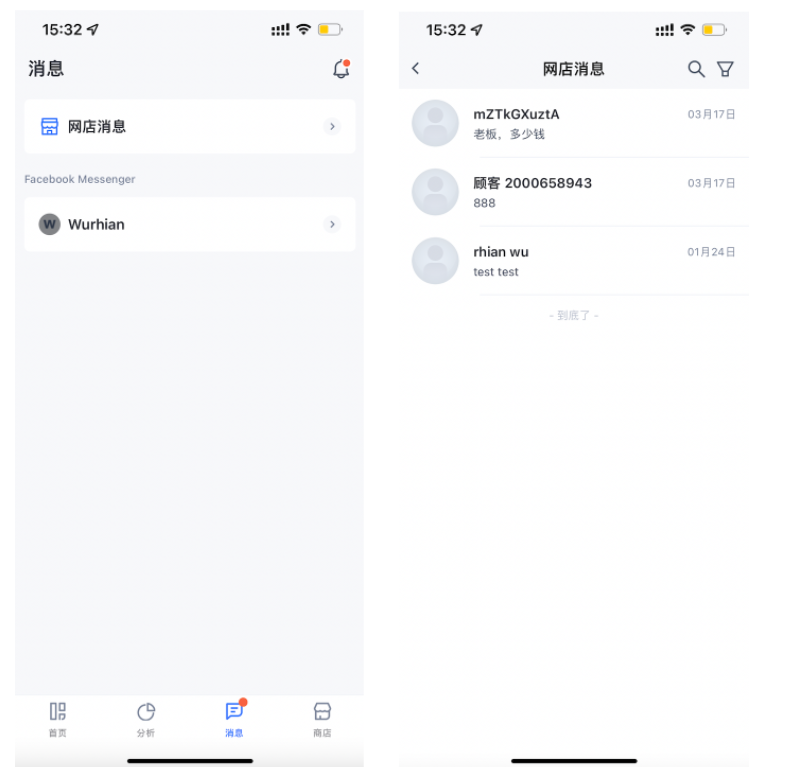Viewport: 787px width, 767px height.
Task: Switch to the 首页 tab
Action: pos(58,718)
